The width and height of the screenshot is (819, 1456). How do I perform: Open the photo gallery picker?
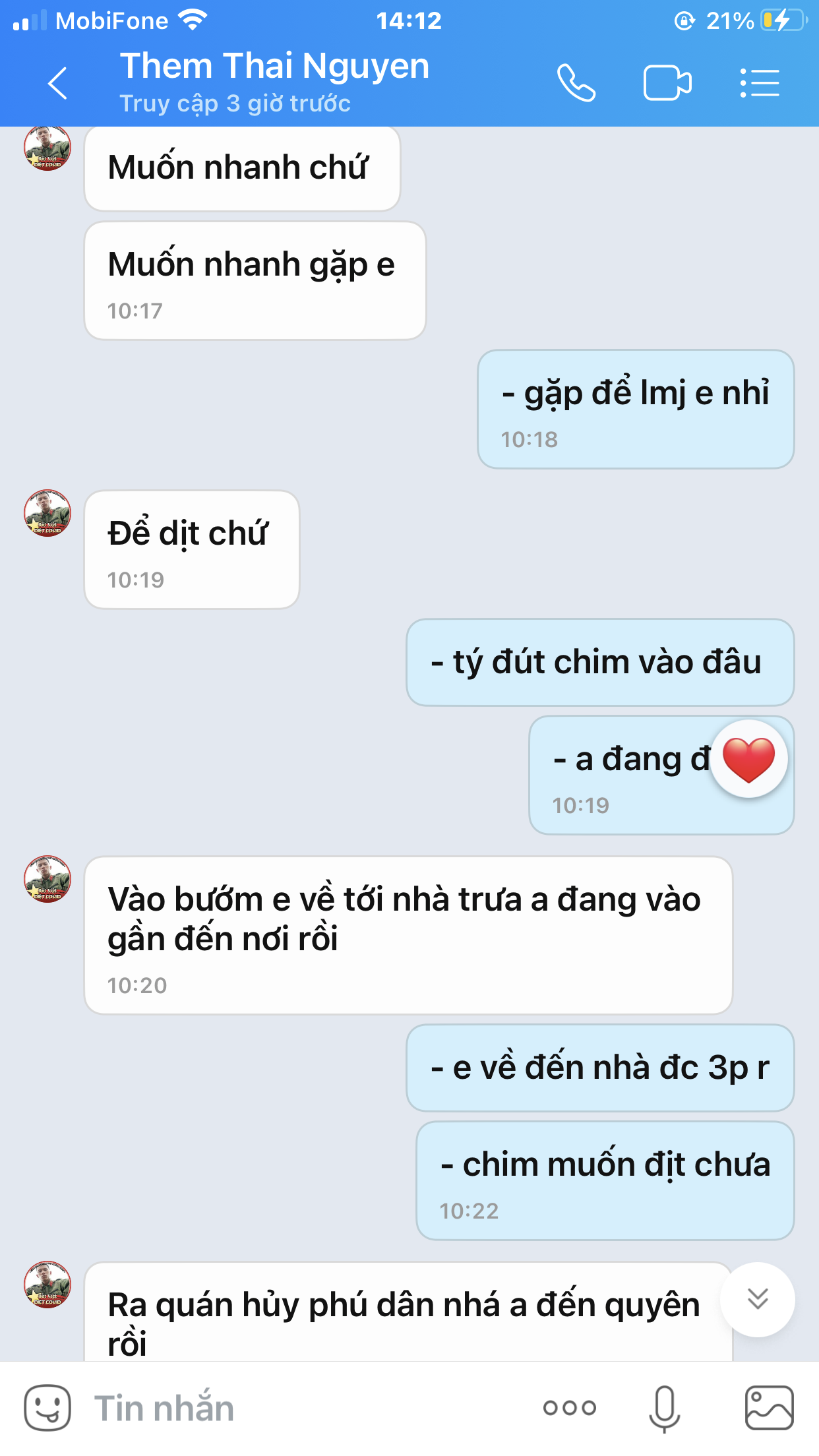click(x=769, y=1408)
